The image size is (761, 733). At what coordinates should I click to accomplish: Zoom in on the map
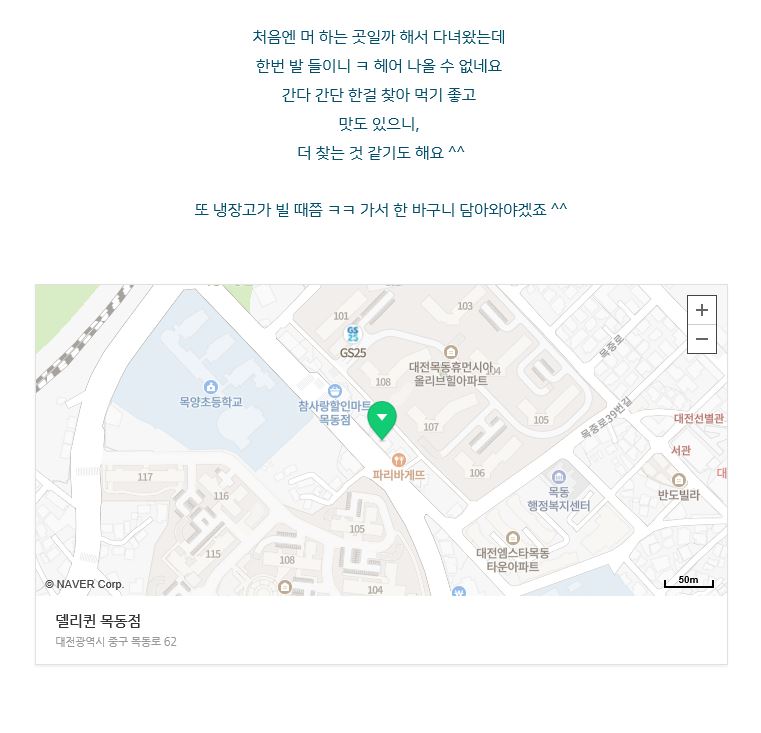click(x=702, y=310)
